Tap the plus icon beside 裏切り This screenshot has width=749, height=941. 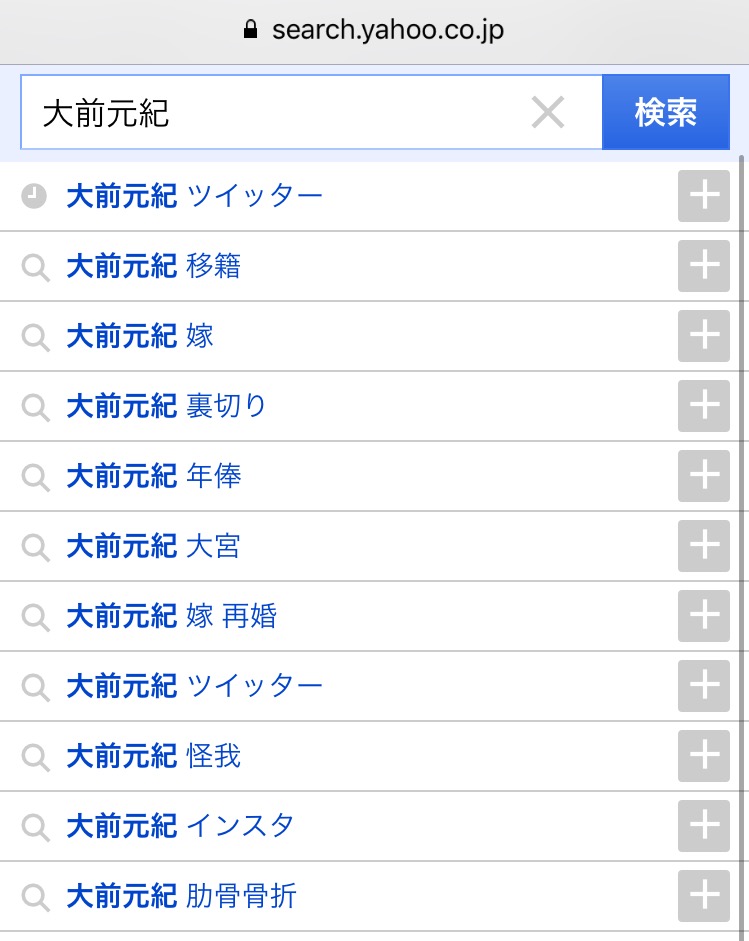point(704,406)
